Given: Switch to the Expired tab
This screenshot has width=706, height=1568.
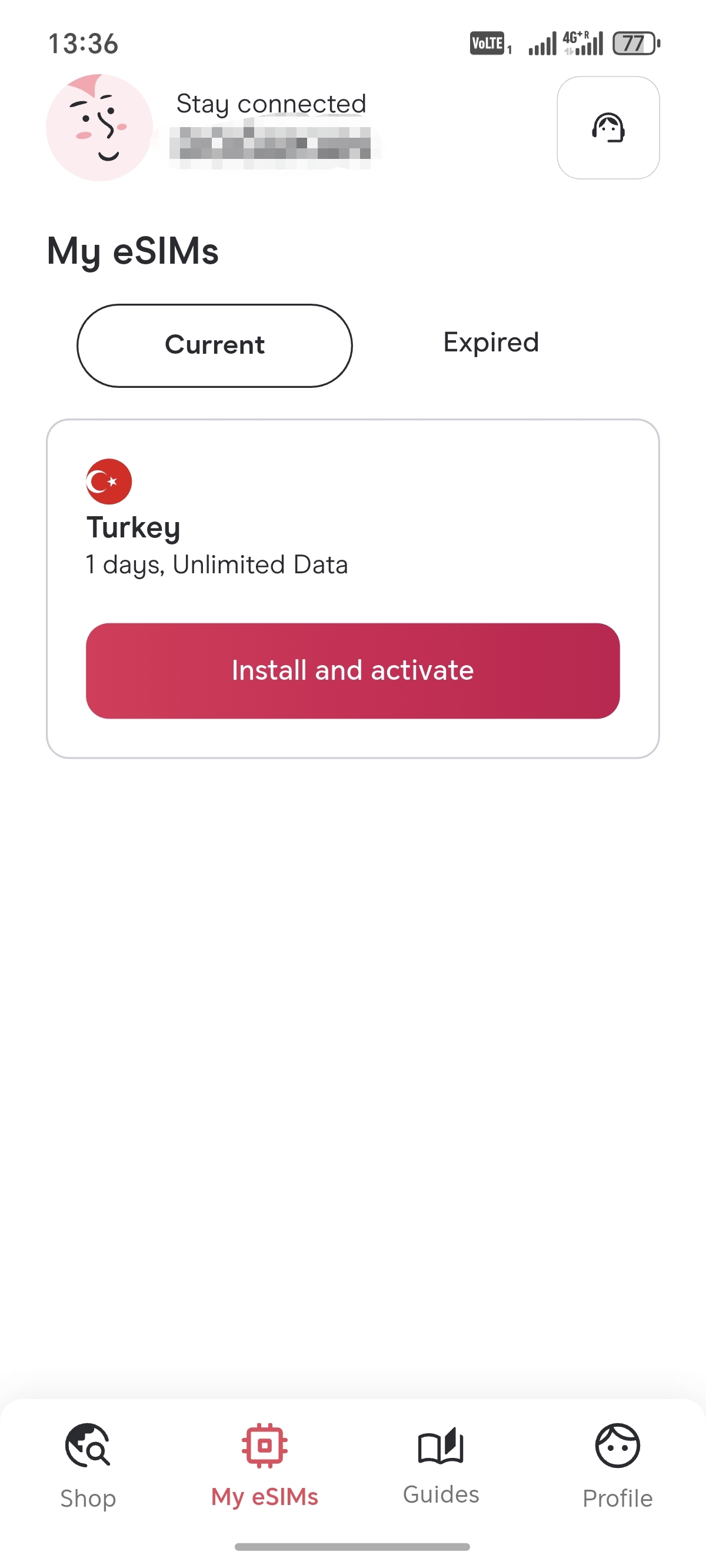Looking at the screenshot, I should pos(491,343).
